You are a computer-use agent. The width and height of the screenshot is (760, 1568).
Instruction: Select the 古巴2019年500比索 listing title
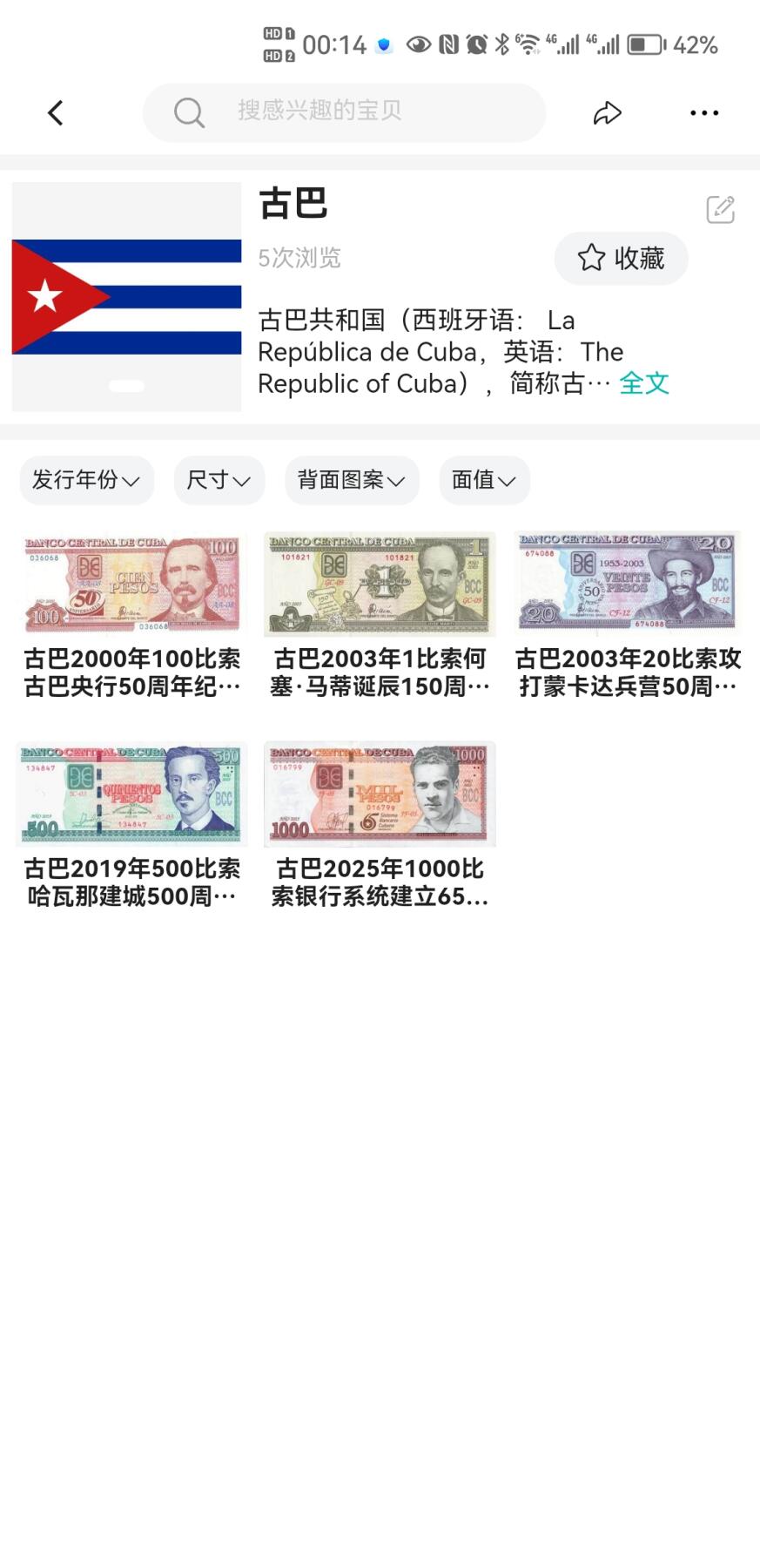click(x=131, y=880)
